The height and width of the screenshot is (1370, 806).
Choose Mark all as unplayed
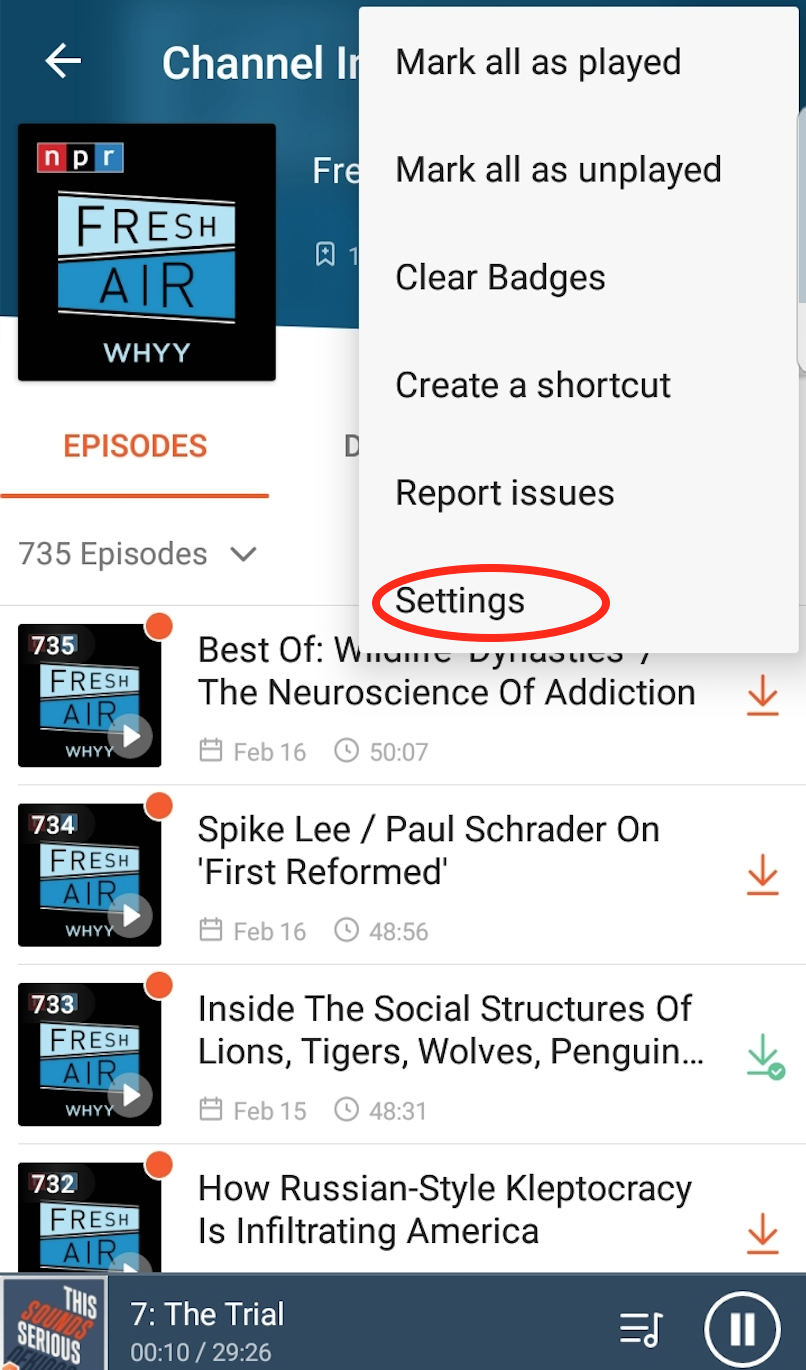pyautogui.click(x=558, y=170)
